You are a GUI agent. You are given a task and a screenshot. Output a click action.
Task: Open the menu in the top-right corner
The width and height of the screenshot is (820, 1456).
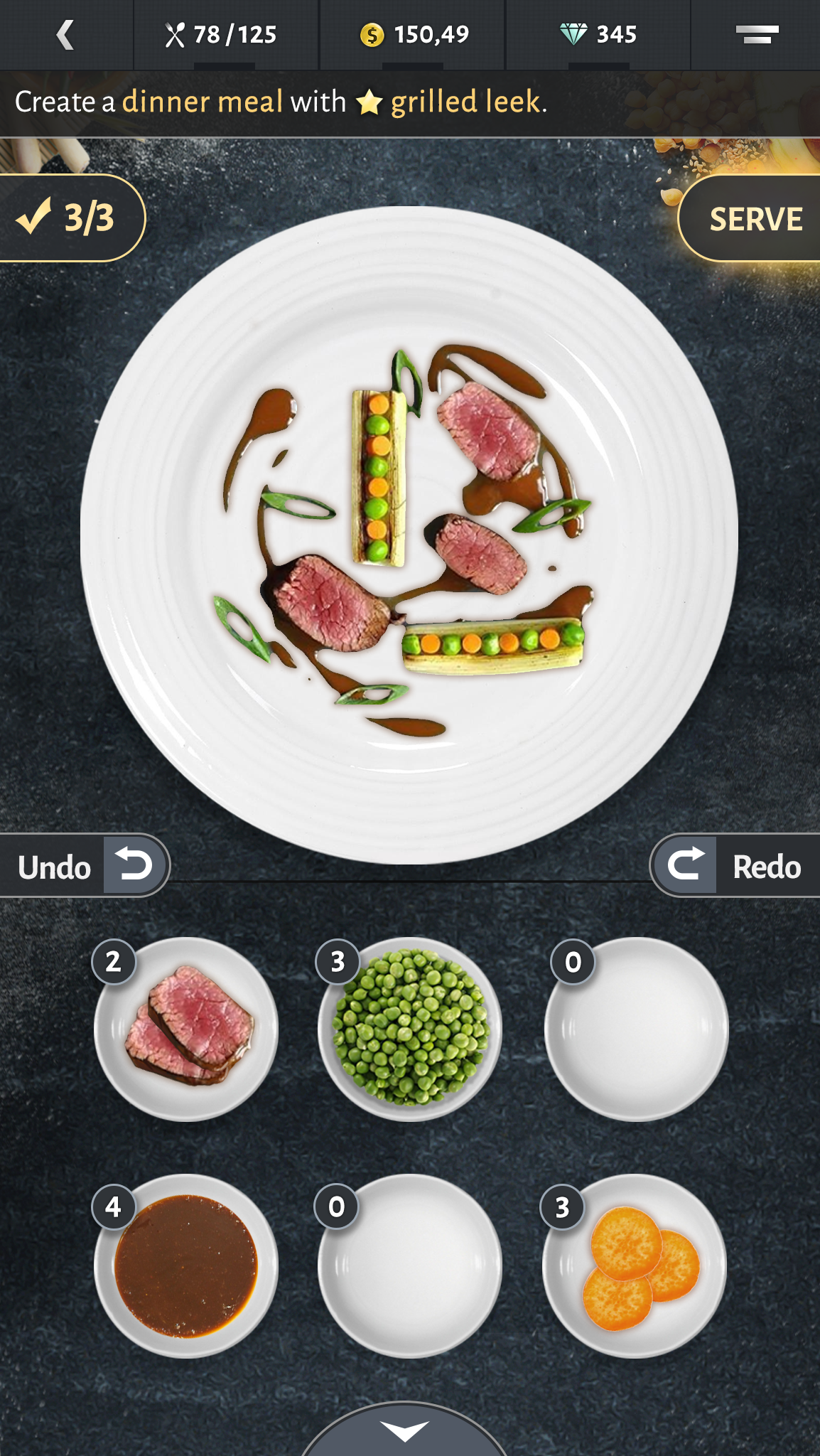(x=756, y=35)
